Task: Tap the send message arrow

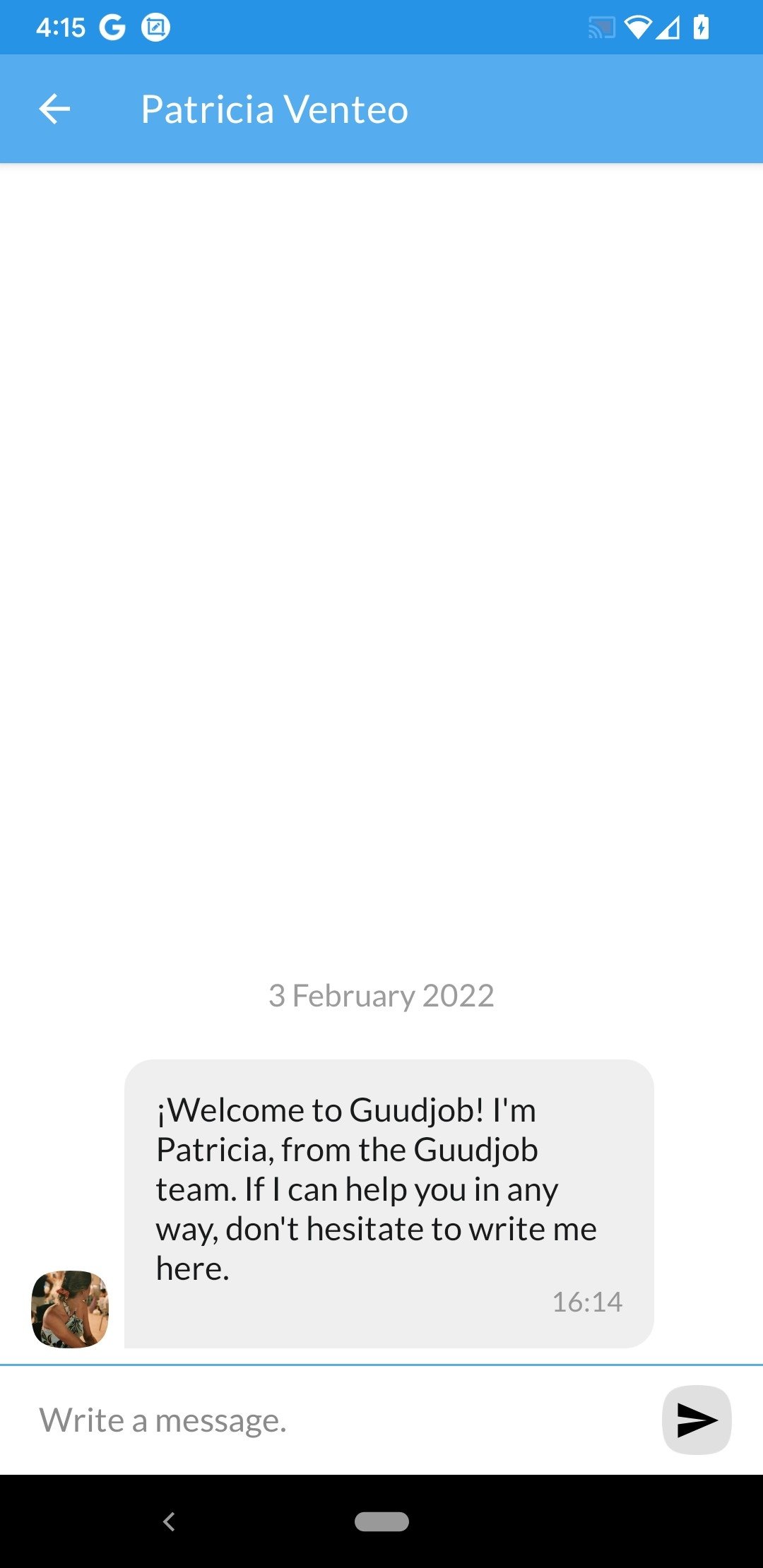Action: [697, 1420]
